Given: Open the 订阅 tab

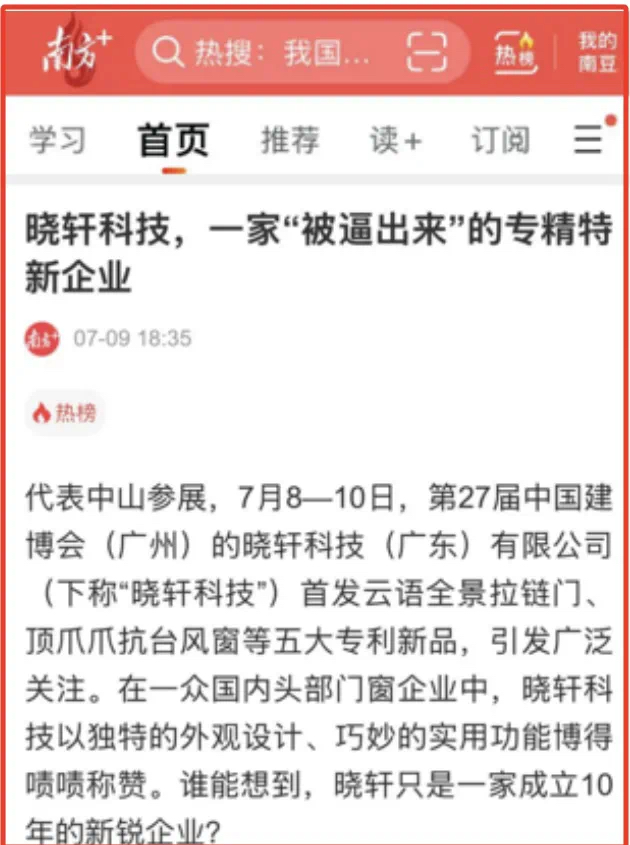Looking at the screenshot, I should click(500, 141).
